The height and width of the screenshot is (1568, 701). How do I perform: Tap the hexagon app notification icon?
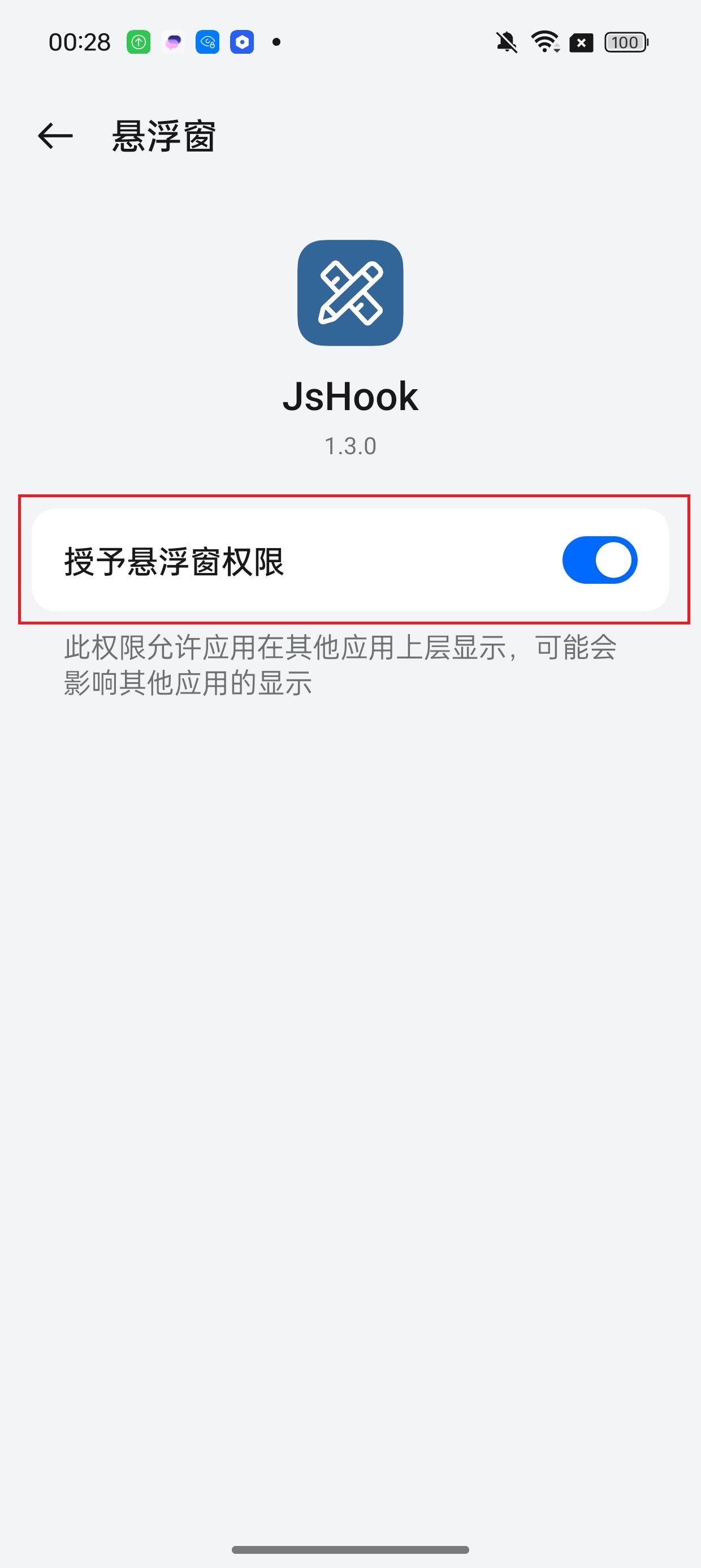click(x=242, y=41)
